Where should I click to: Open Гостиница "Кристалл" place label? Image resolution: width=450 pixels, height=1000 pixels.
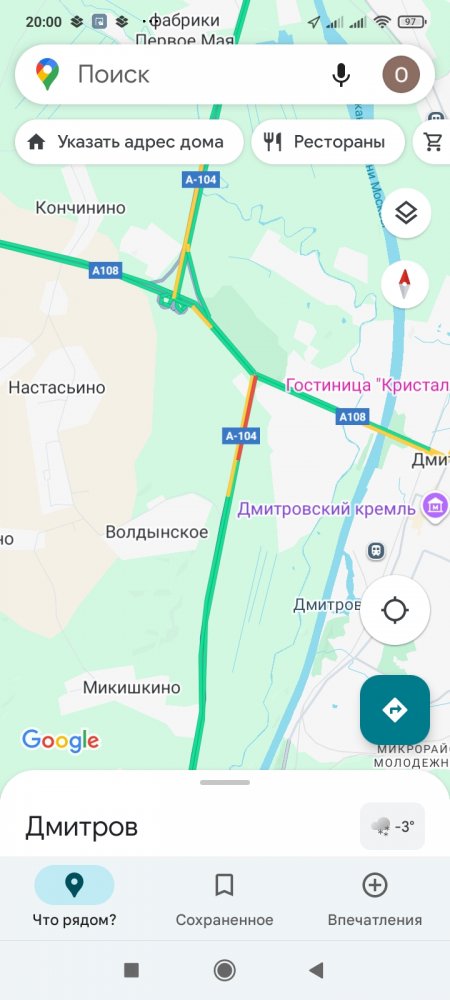pos(367,385)
